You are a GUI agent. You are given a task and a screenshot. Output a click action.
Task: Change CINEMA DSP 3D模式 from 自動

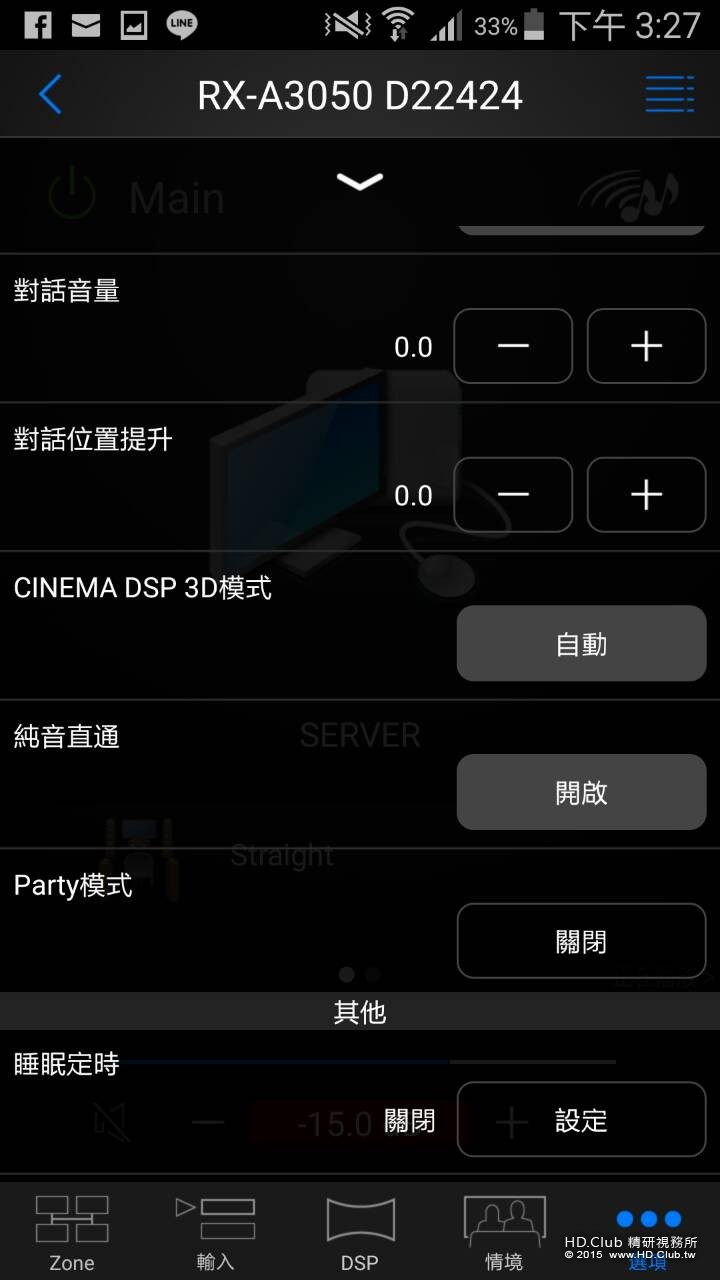click(581, 643)
